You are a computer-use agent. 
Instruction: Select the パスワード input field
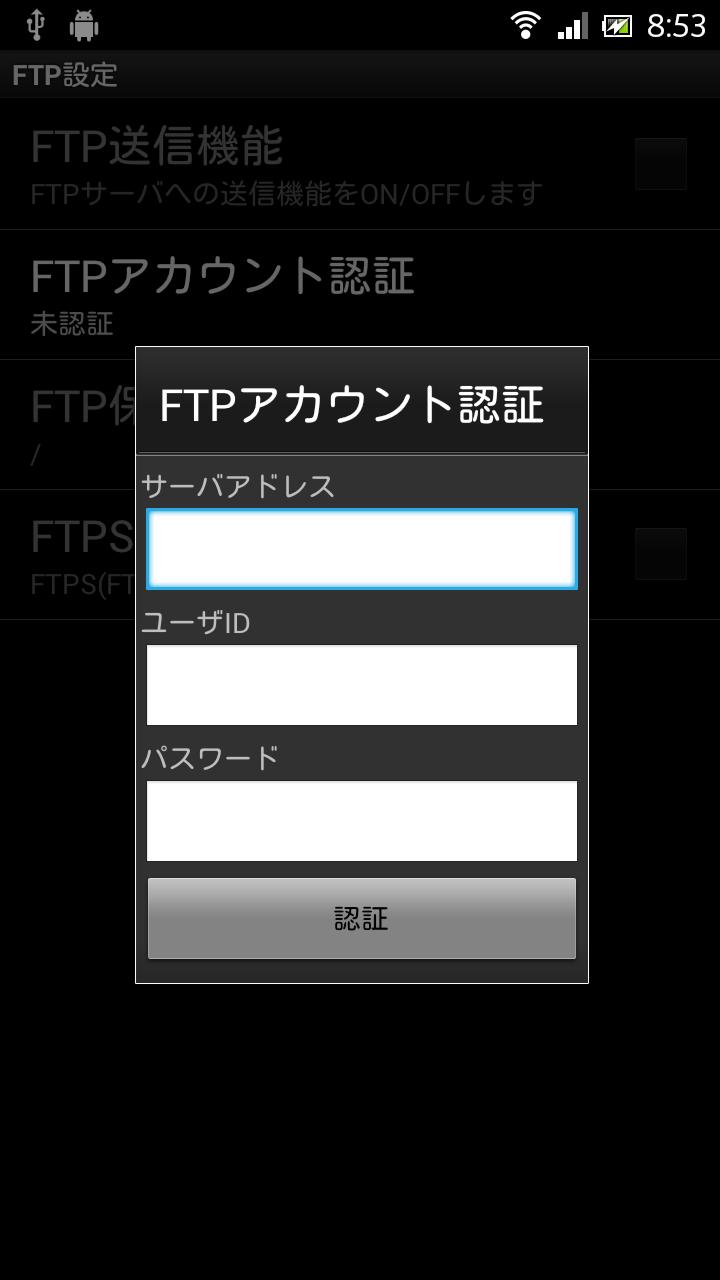point(361,821)
